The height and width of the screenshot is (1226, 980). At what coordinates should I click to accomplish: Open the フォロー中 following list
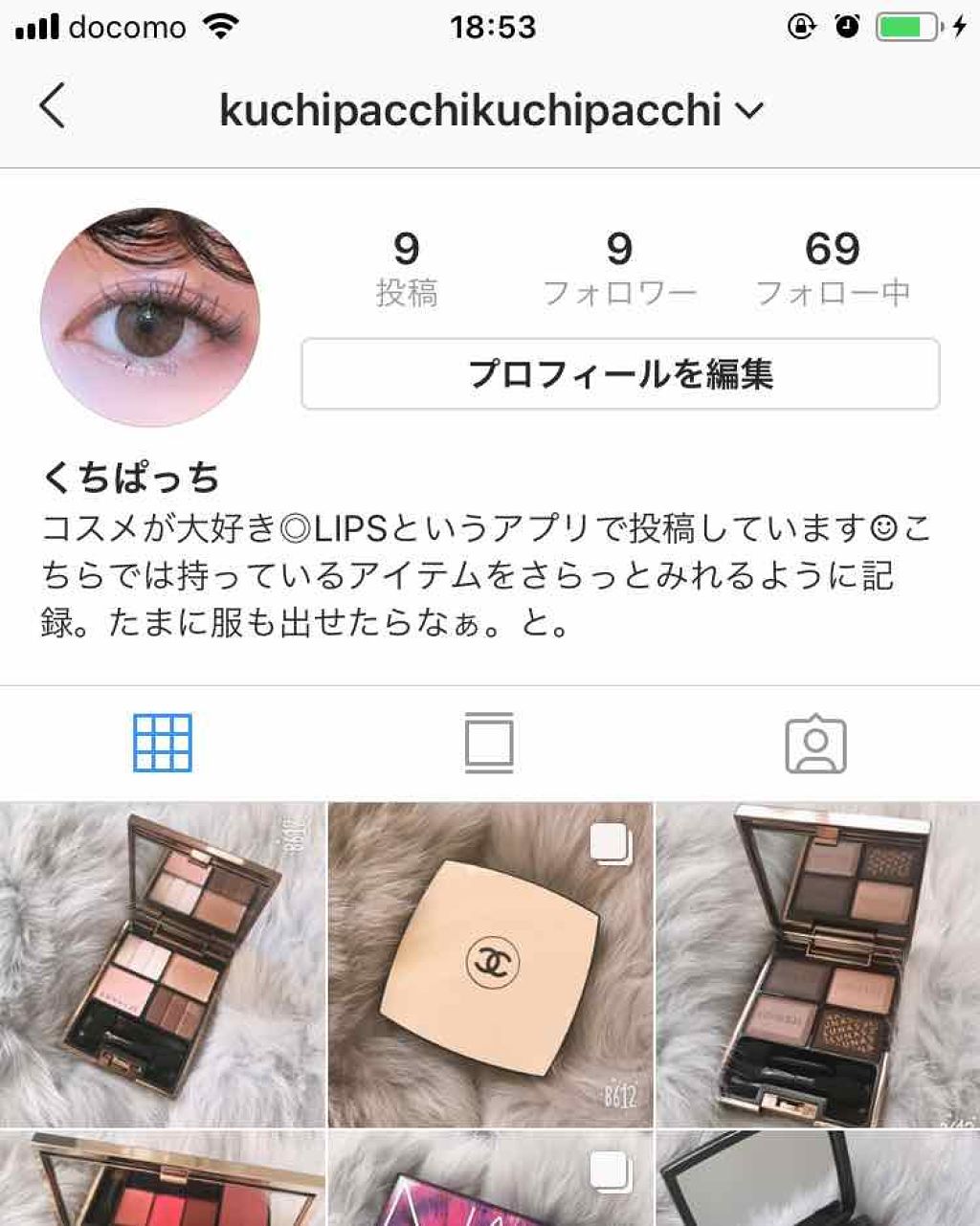831,266
